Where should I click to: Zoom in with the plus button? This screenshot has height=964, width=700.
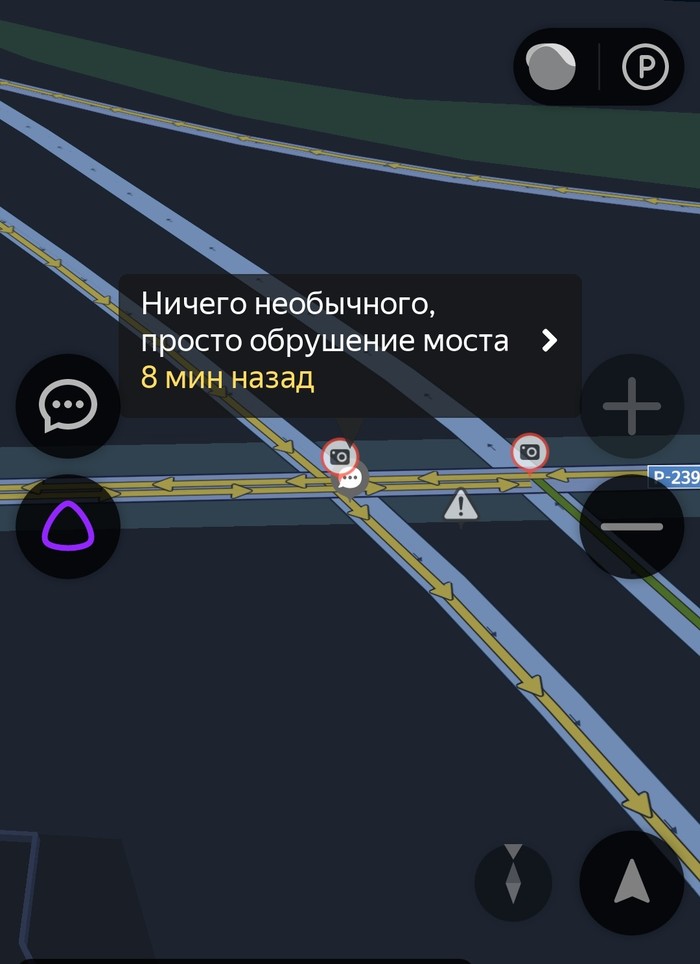(631, 407)
